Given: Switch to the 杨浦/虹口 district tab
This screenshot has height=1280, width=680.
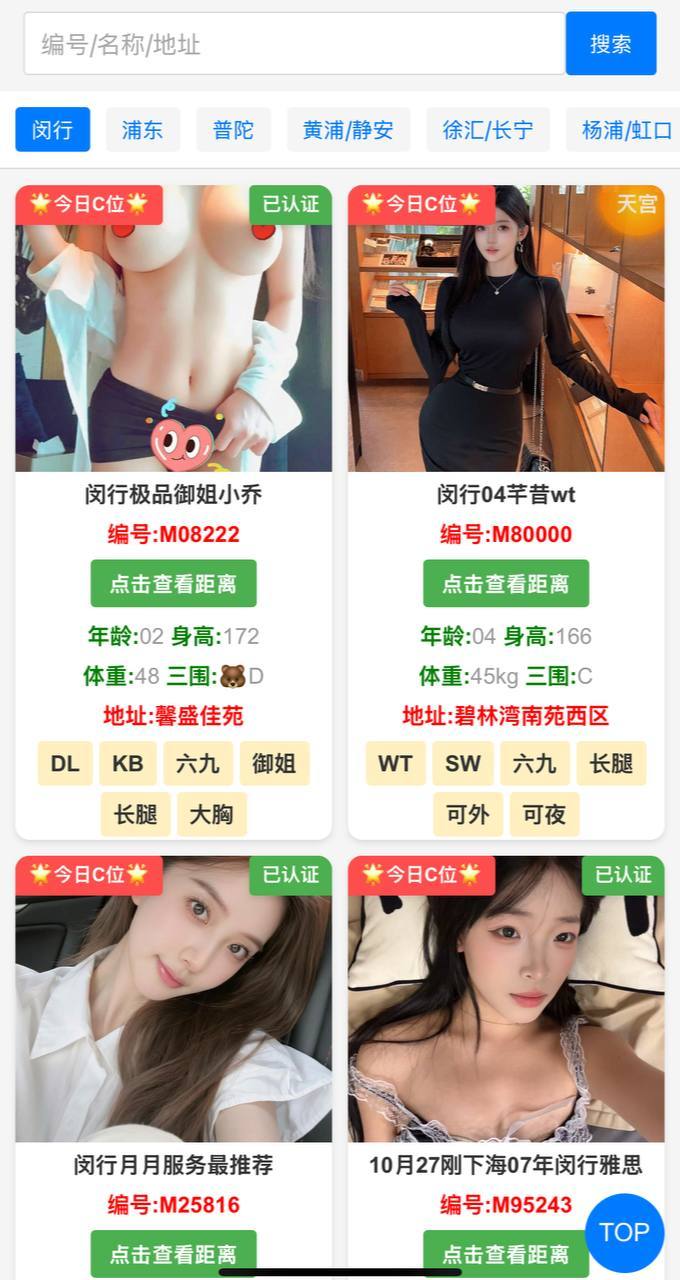Looking at the screenshot, I should (625, 130).
